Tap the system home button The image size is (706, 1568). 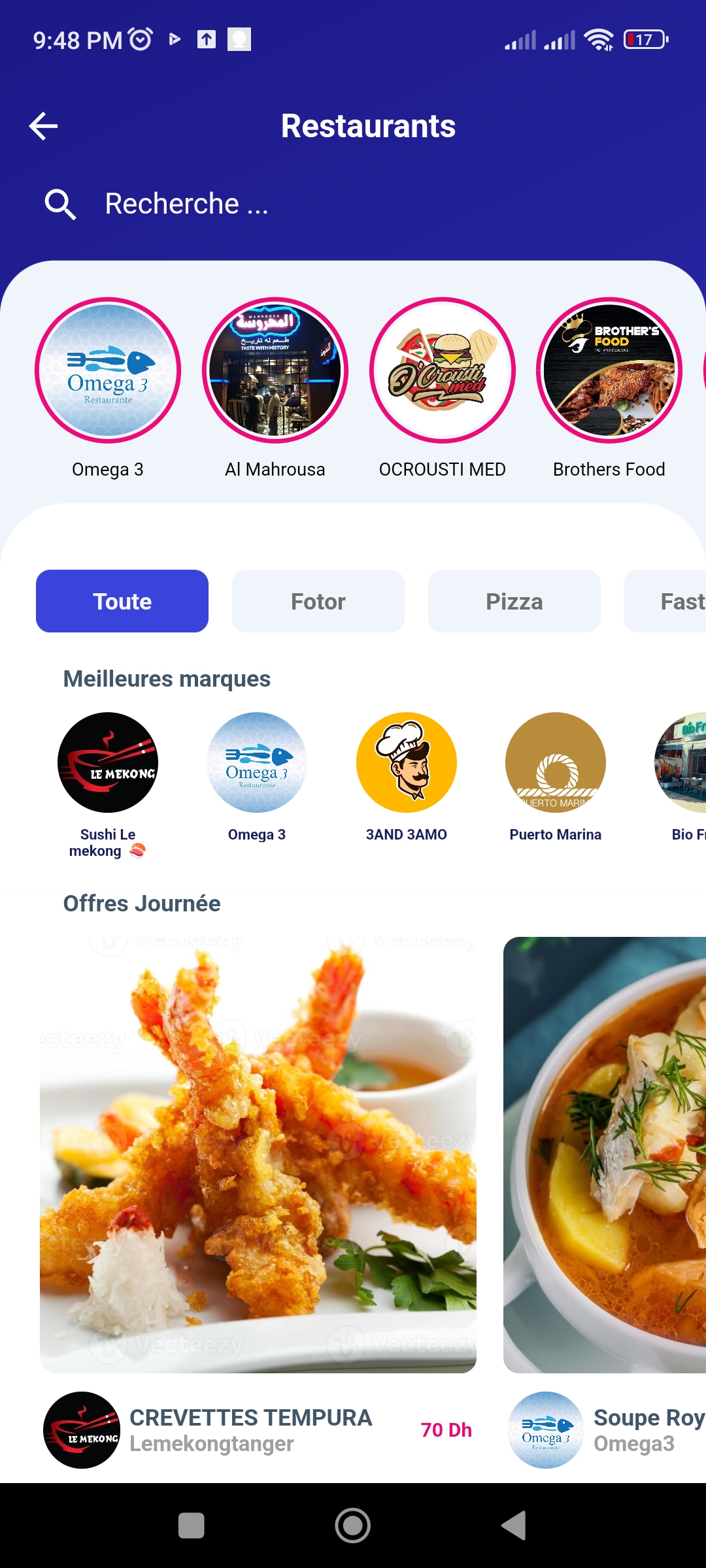(x=353, y=1526)
